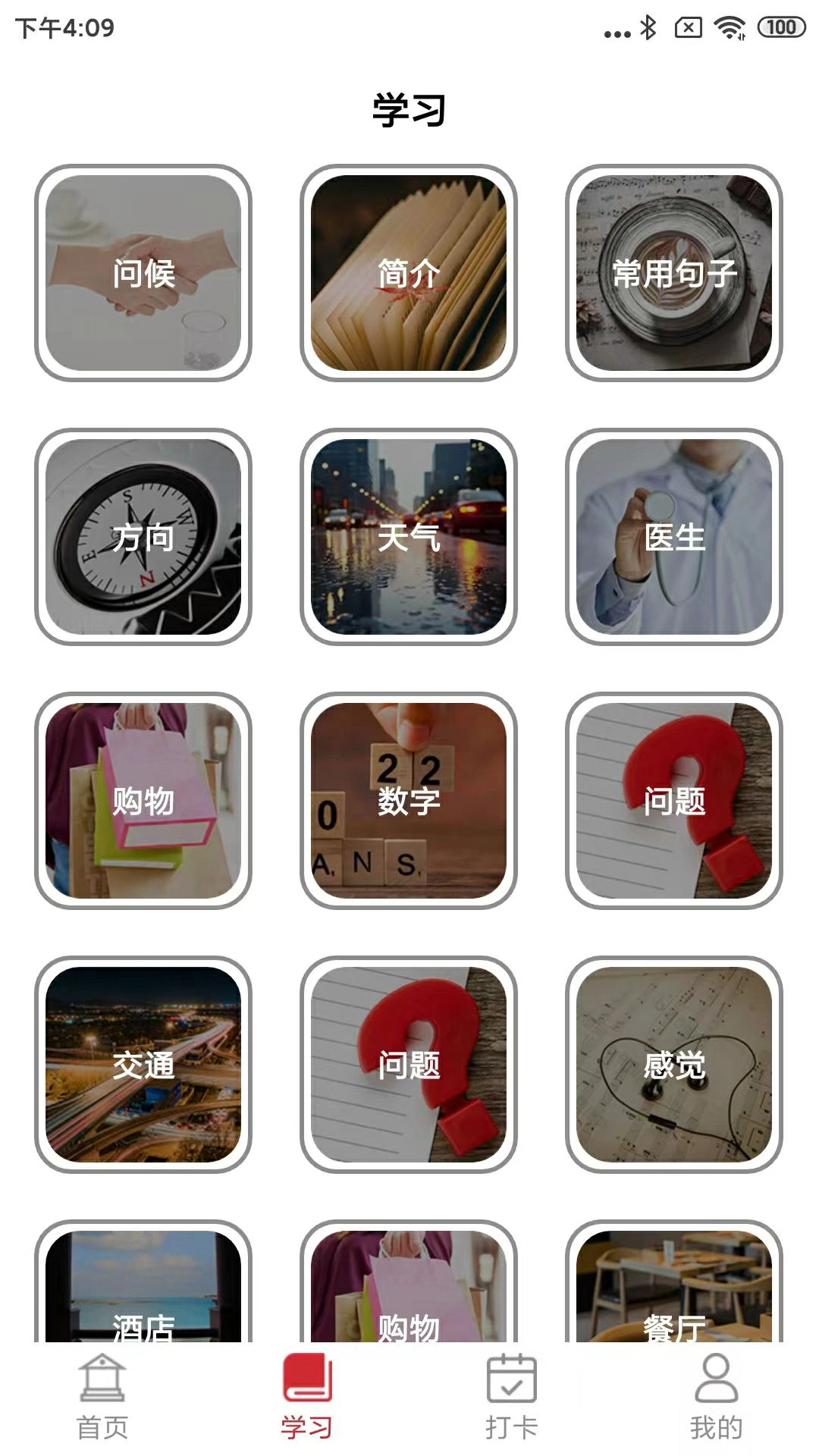Select the 交通 transportation tile
The width and height of the screenshot is (819, 1456).
[143, 1065]
